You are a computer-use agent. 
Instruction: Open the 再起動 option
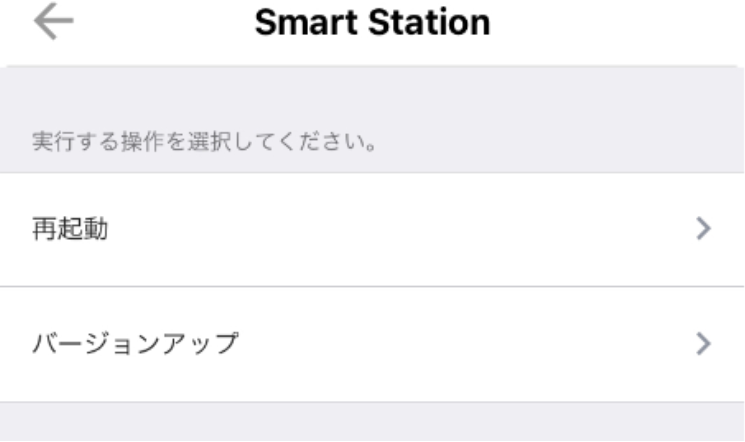coord(372,229)
